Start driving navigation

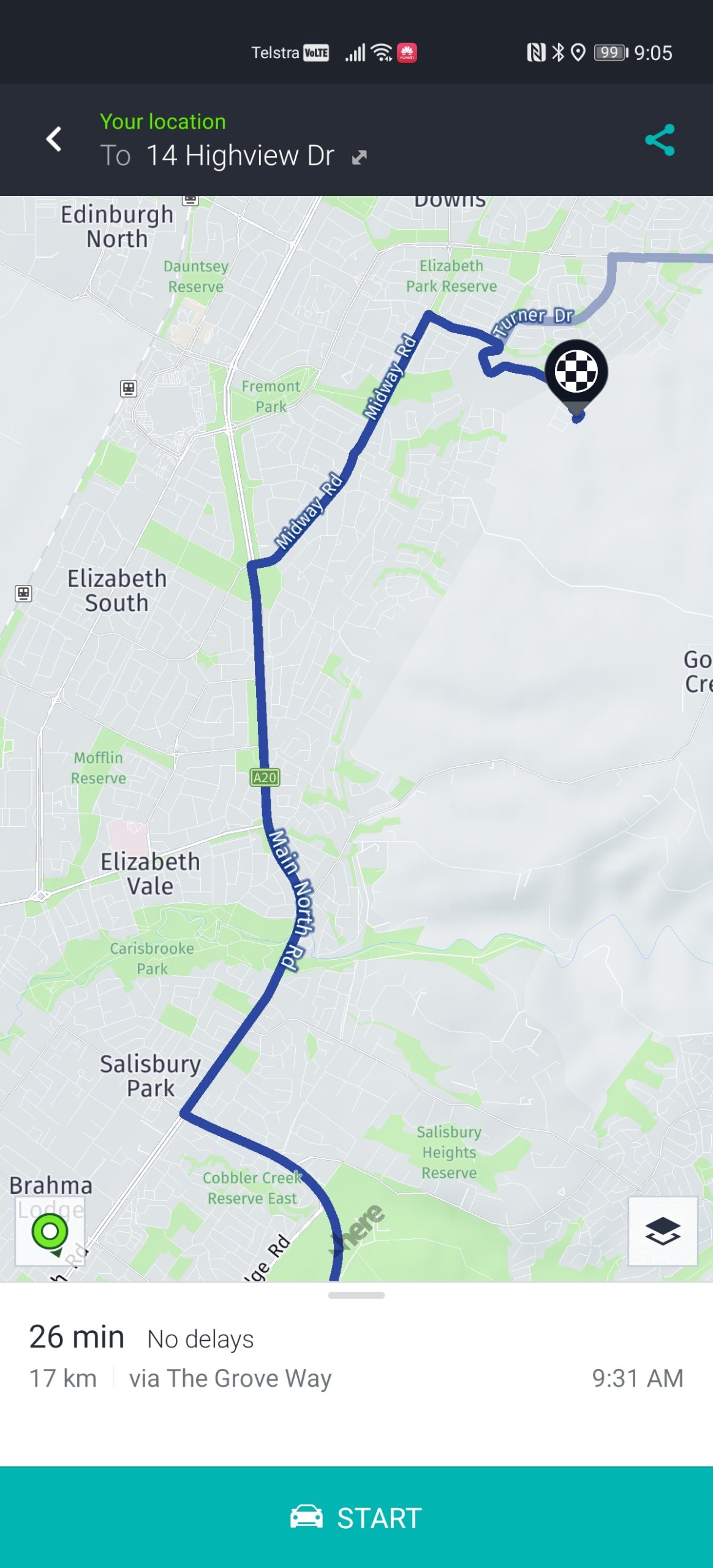pos(356,1517)
